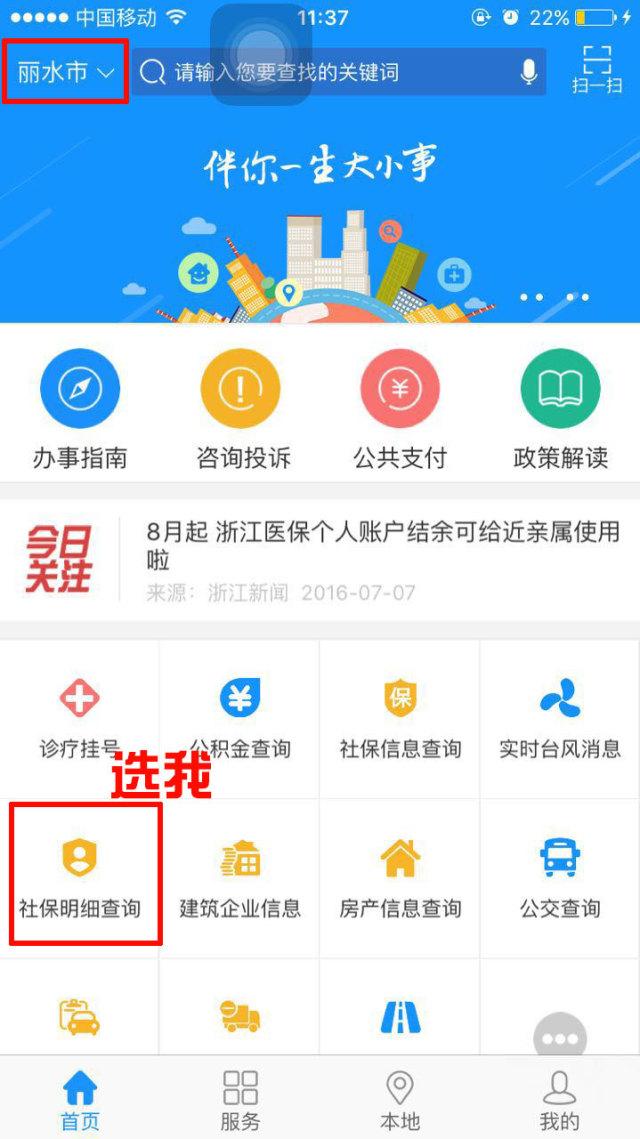
Task: Open 实时台风消息
Action: tap(560, 719)
